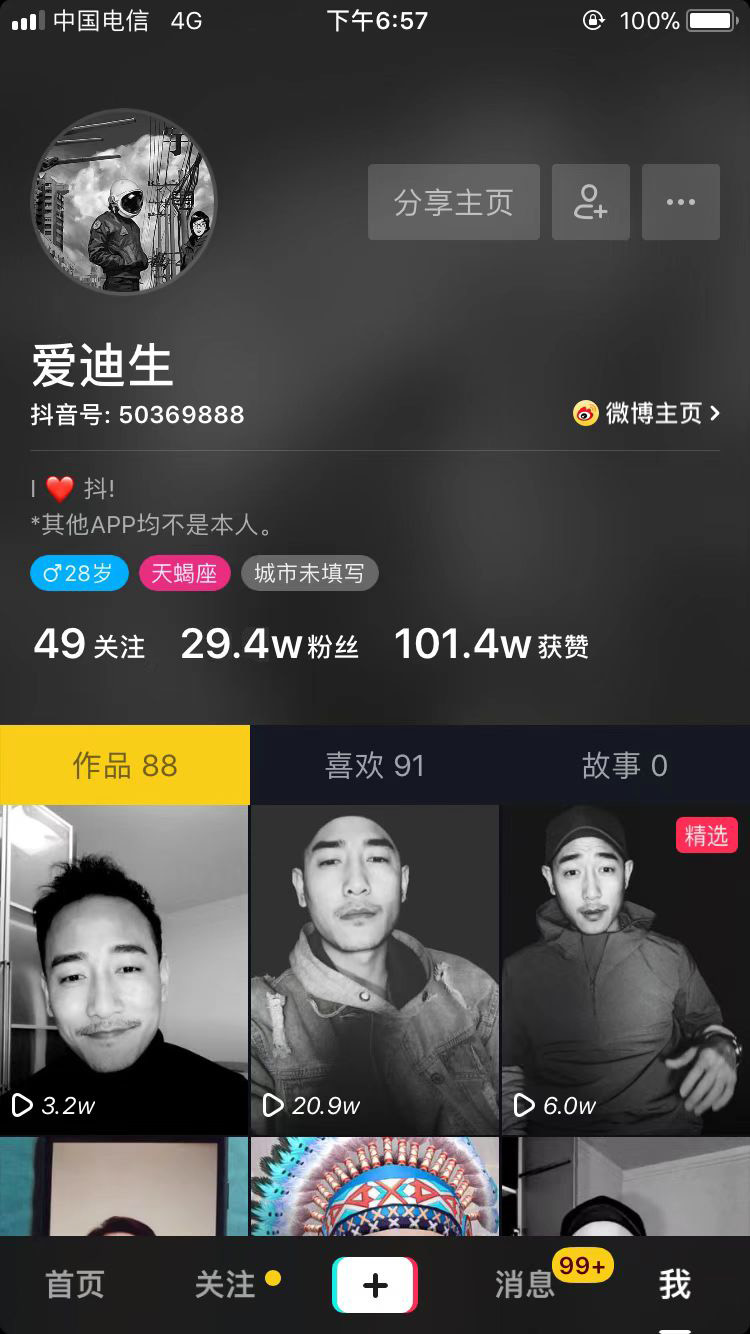
Task: Open the 消息 tab with 99+ badge
Action: (526, 1285)
